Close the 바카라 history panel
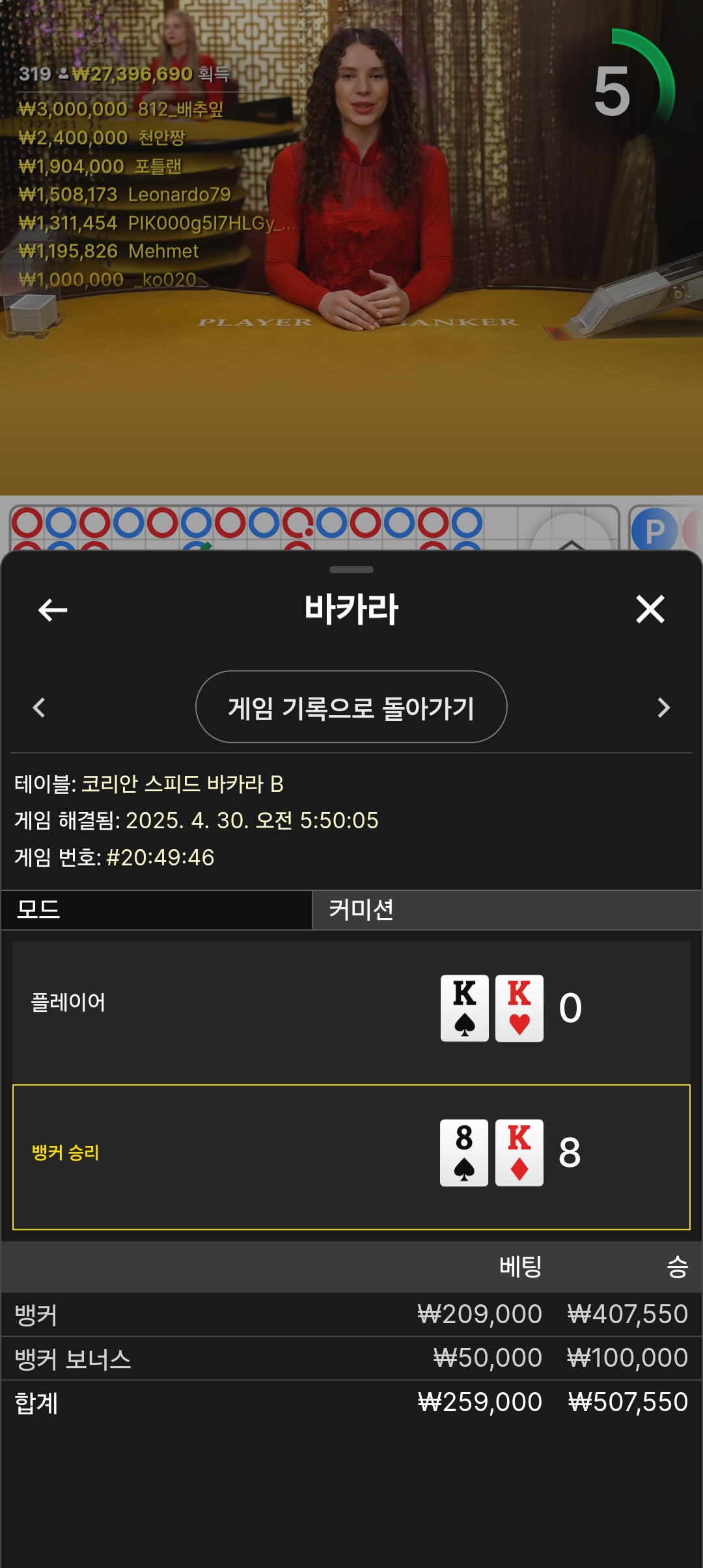The width and height of the screenshot is (703, 1568). [x=650, y=609]
